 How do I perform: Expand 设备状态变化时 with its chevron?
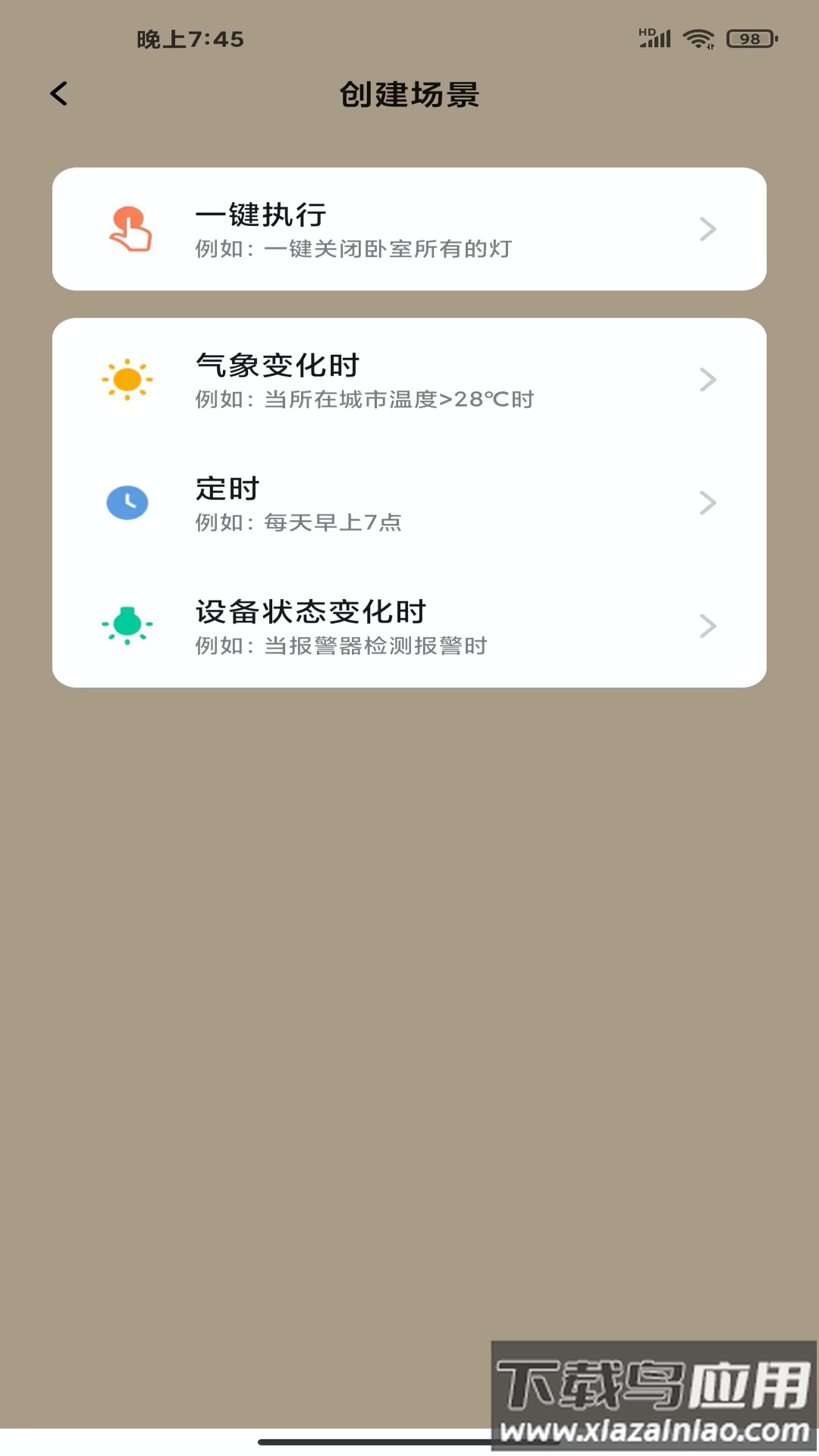708,626
